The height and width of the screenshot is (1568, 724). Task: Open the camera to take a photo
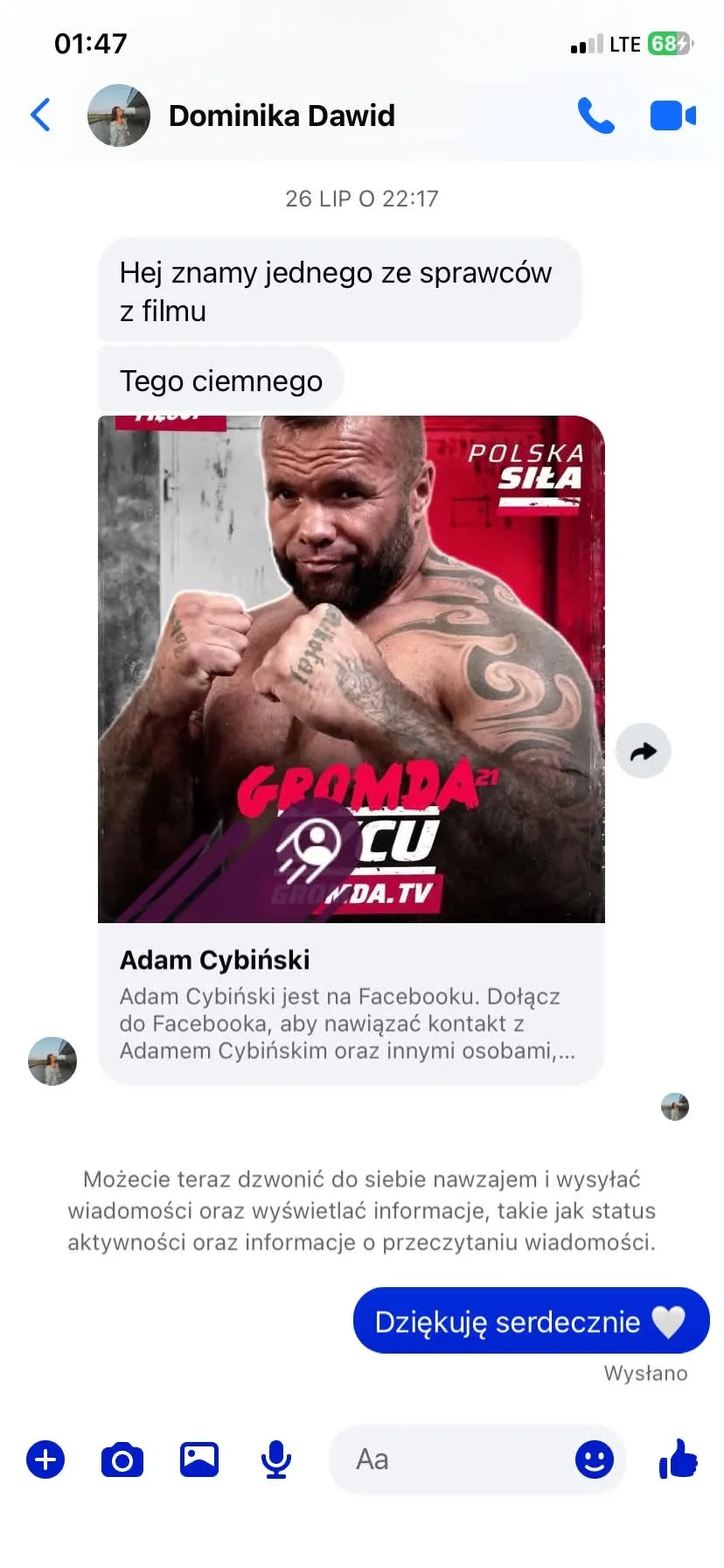point(122,1459)
